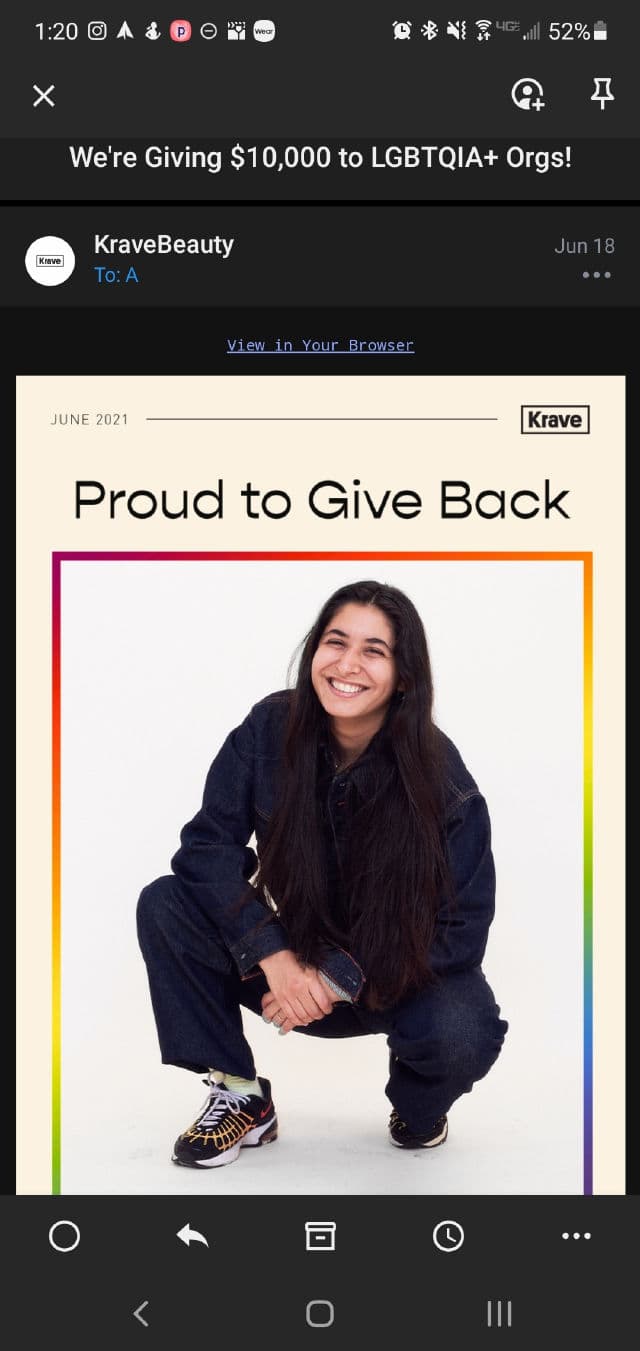Expand recipient details next to To: A
The height and width of the screenshot is (1351, 640).
pyautogui.click(x=116, y=275)
